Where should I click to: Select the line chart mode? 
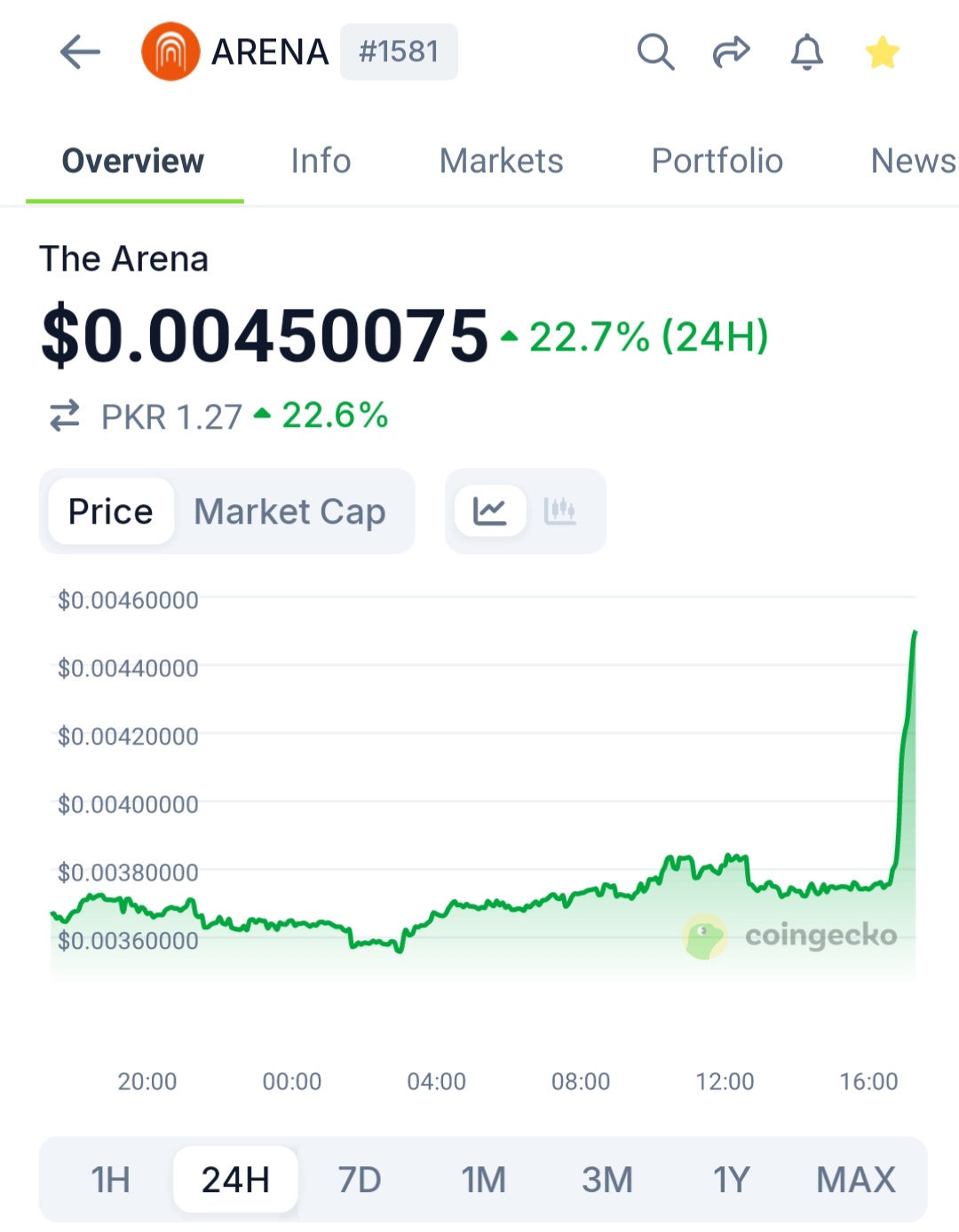[489, 511]
